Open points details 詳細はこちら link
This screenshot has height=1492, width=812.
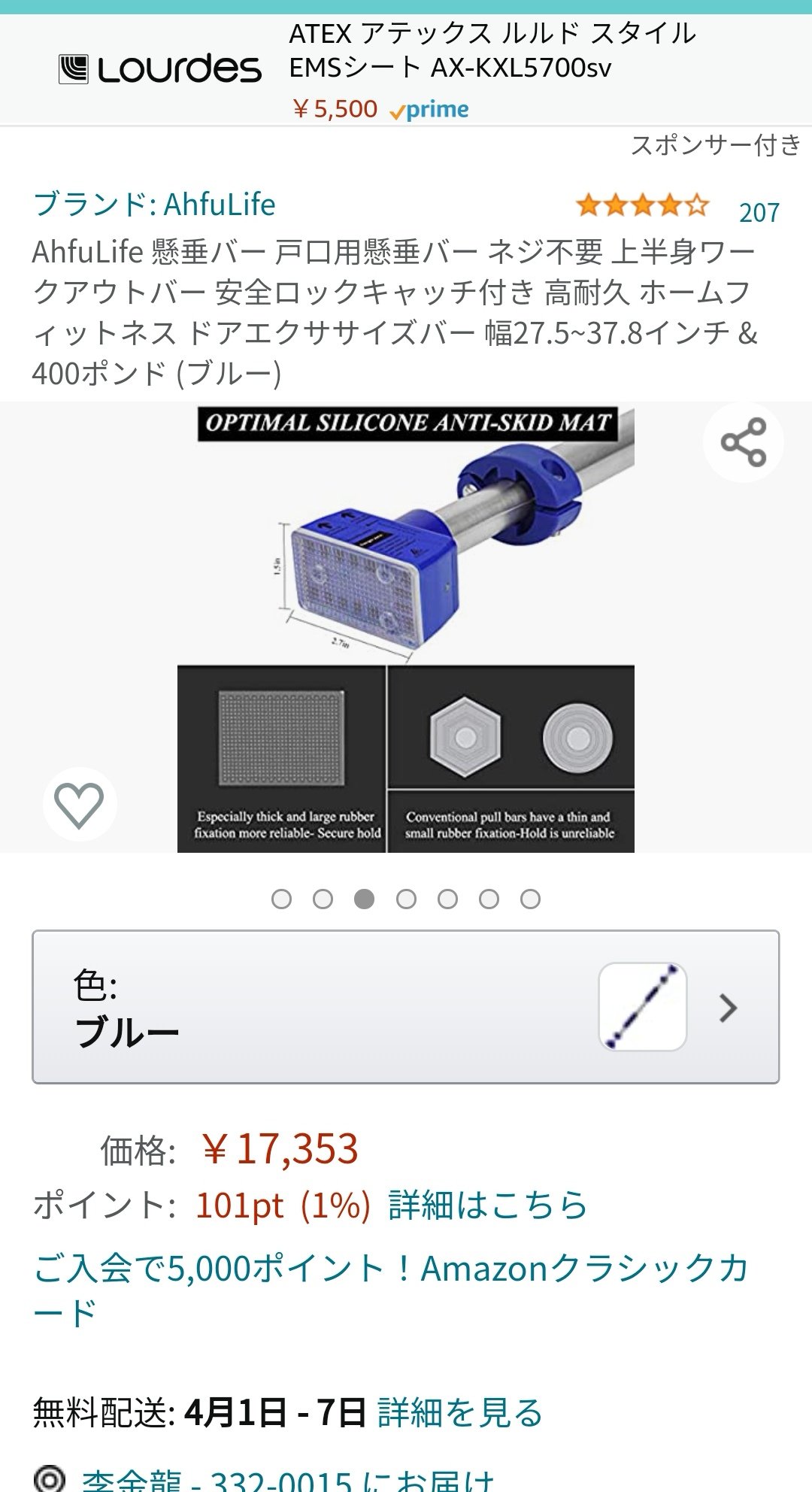487,1205
